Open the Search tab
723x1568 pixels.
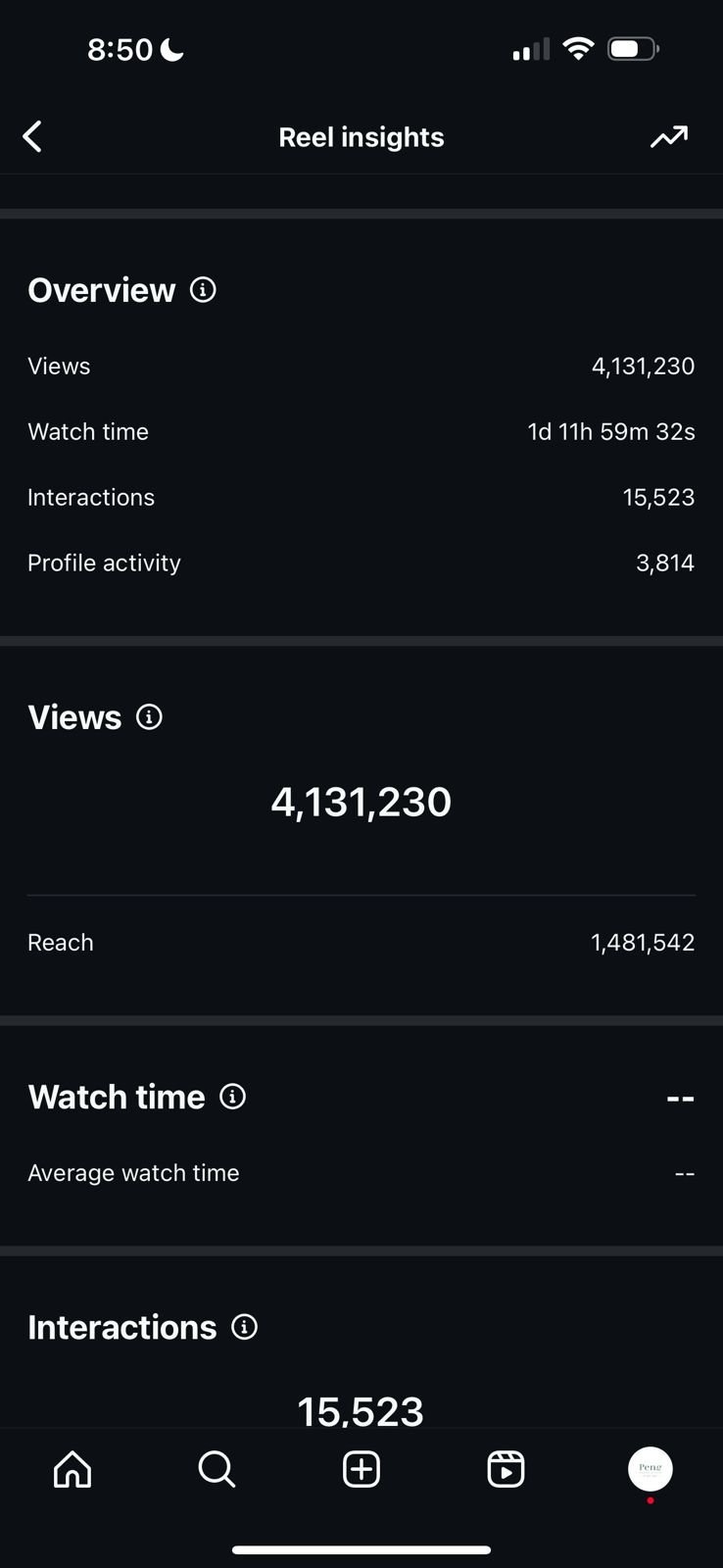click(x=217, y=1469)
